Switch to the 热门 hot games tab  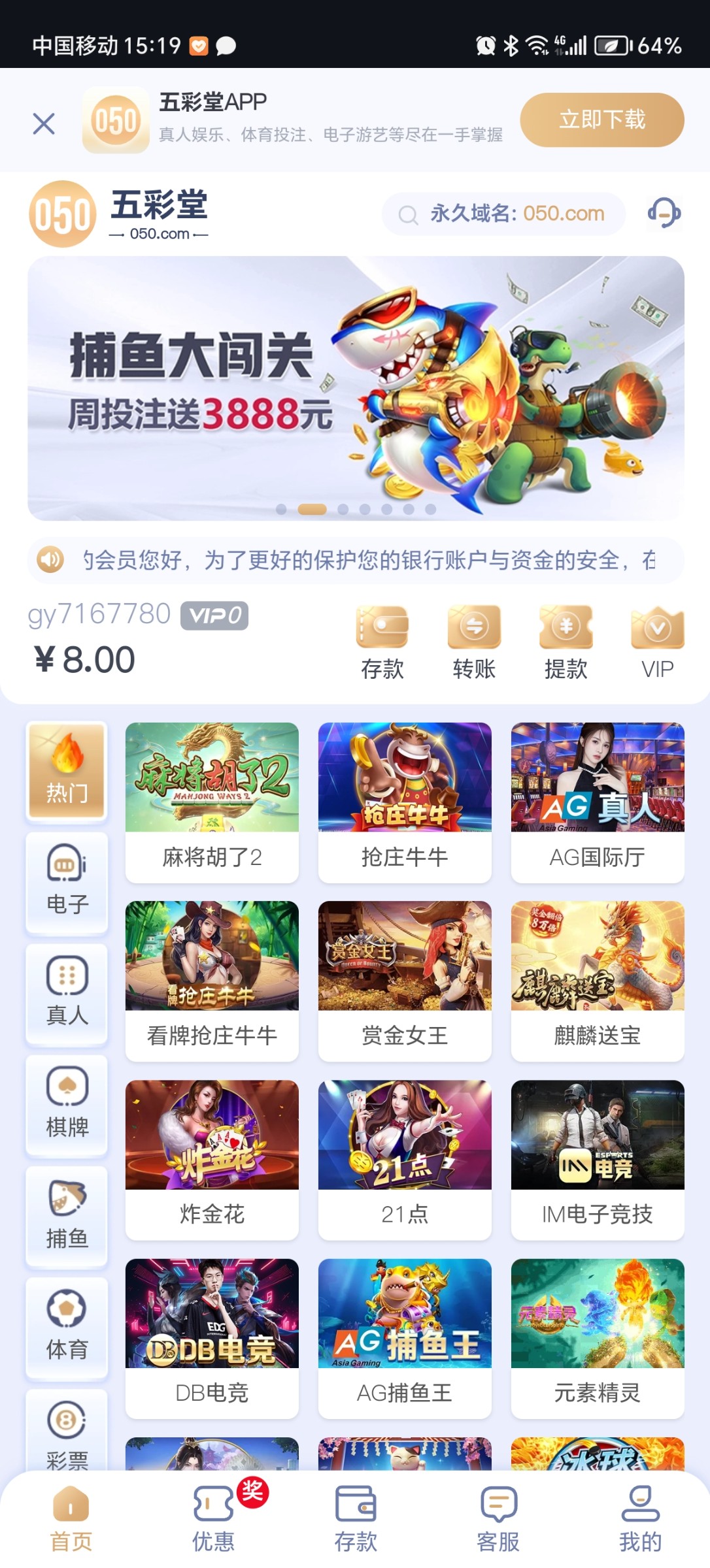click(x=65, y=771)
